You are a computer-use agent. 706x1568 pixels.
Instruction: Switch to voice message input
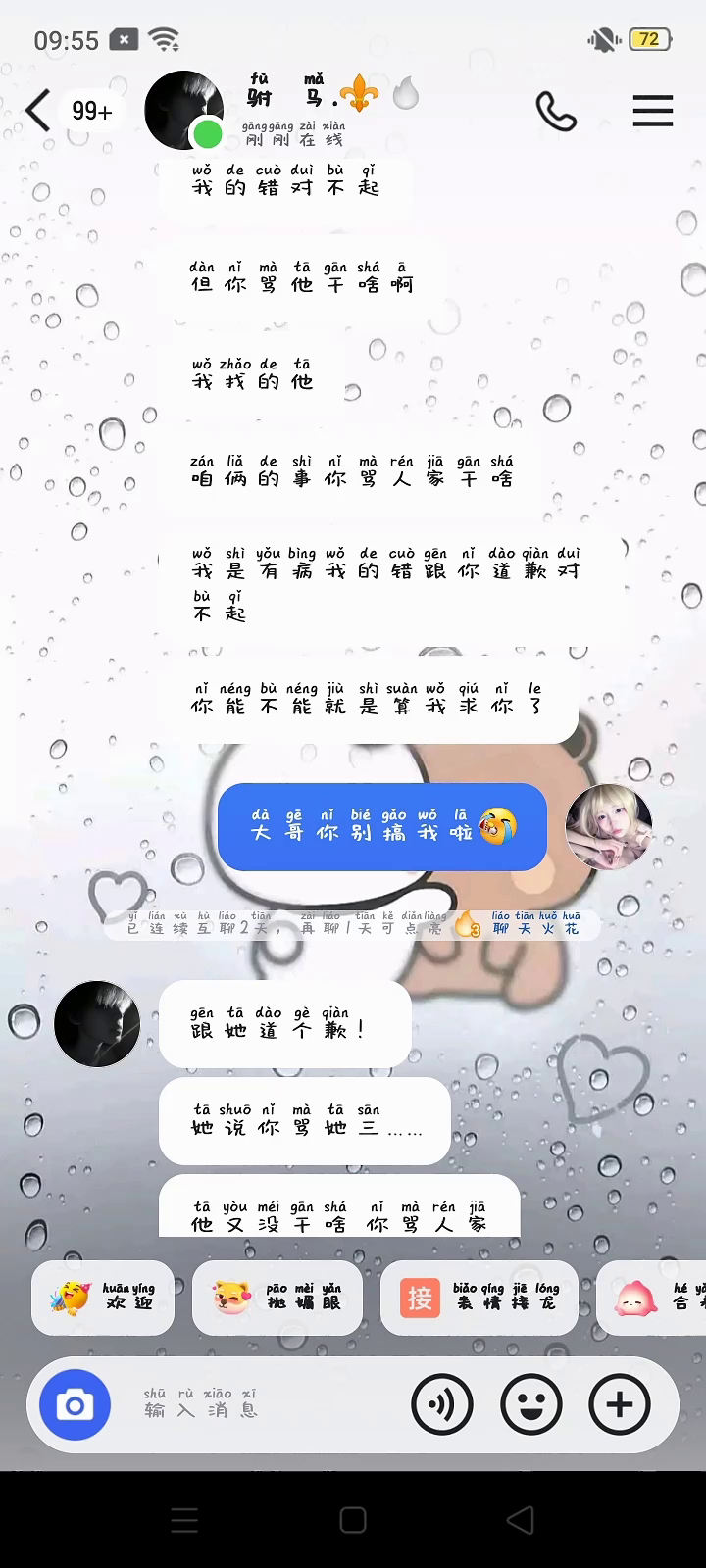[441, 1404]
